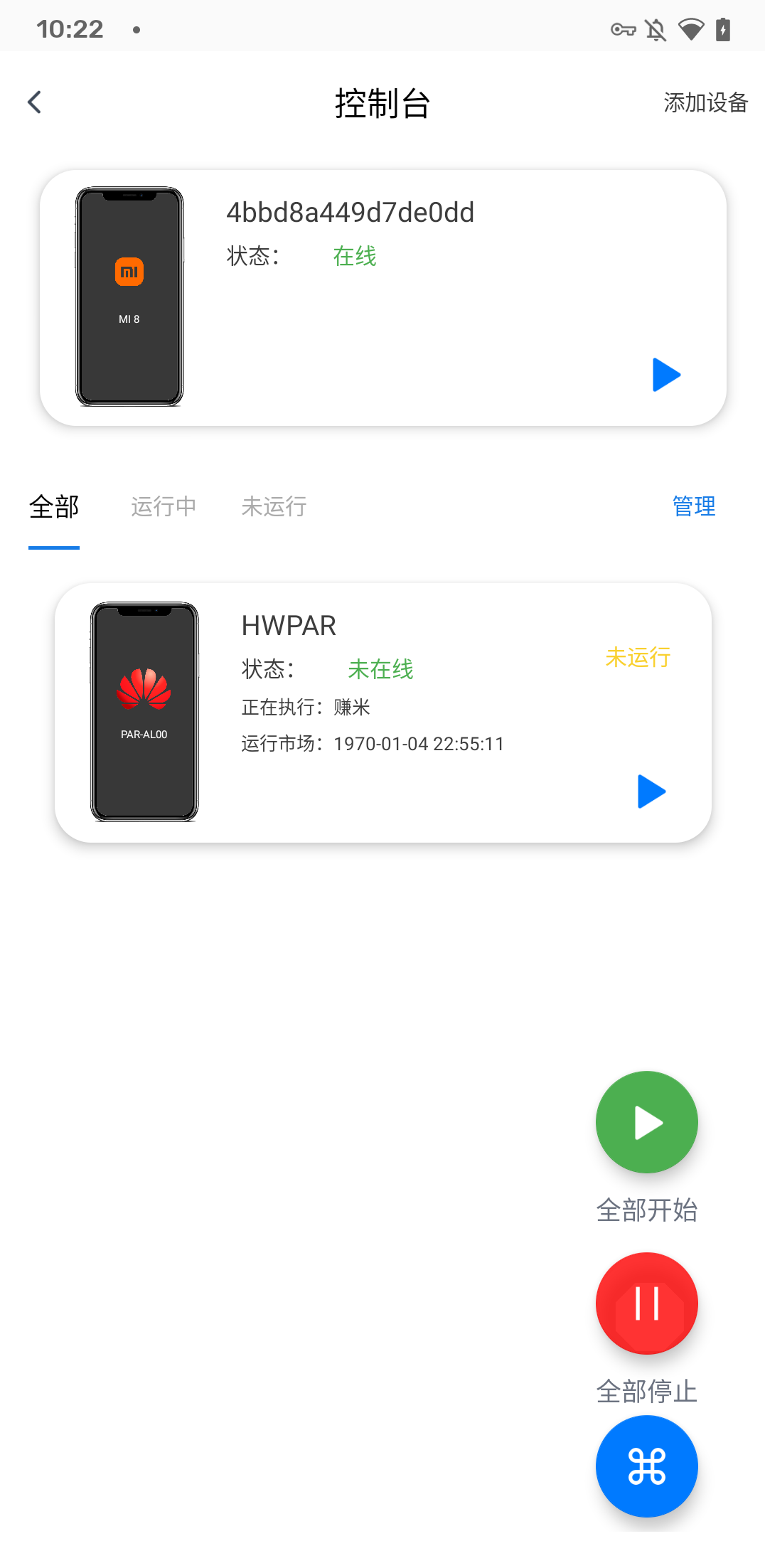
Task: Tap 添加设备 to add a device
Action: (705, 103)
